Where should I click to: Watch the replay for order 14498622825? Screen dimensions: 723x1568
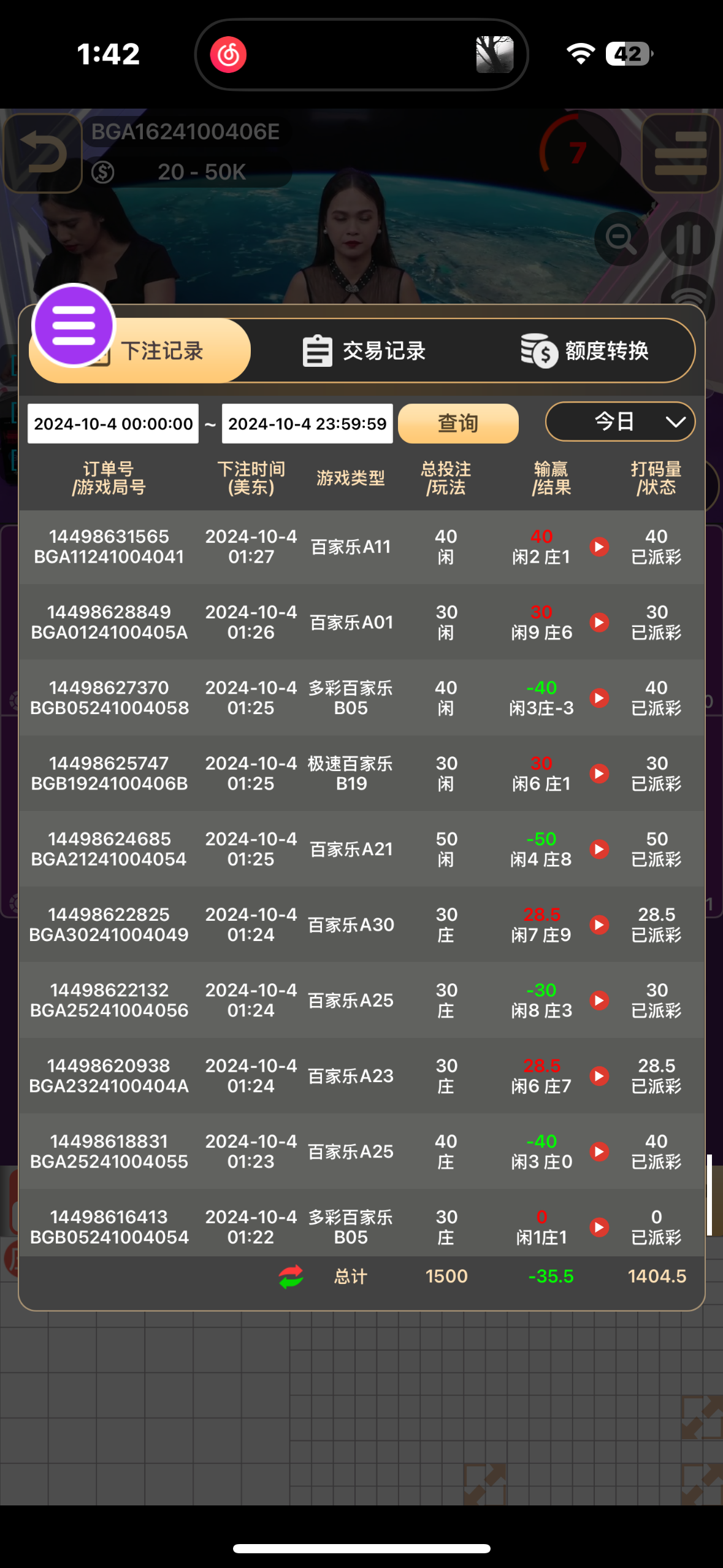coord(599,924)
